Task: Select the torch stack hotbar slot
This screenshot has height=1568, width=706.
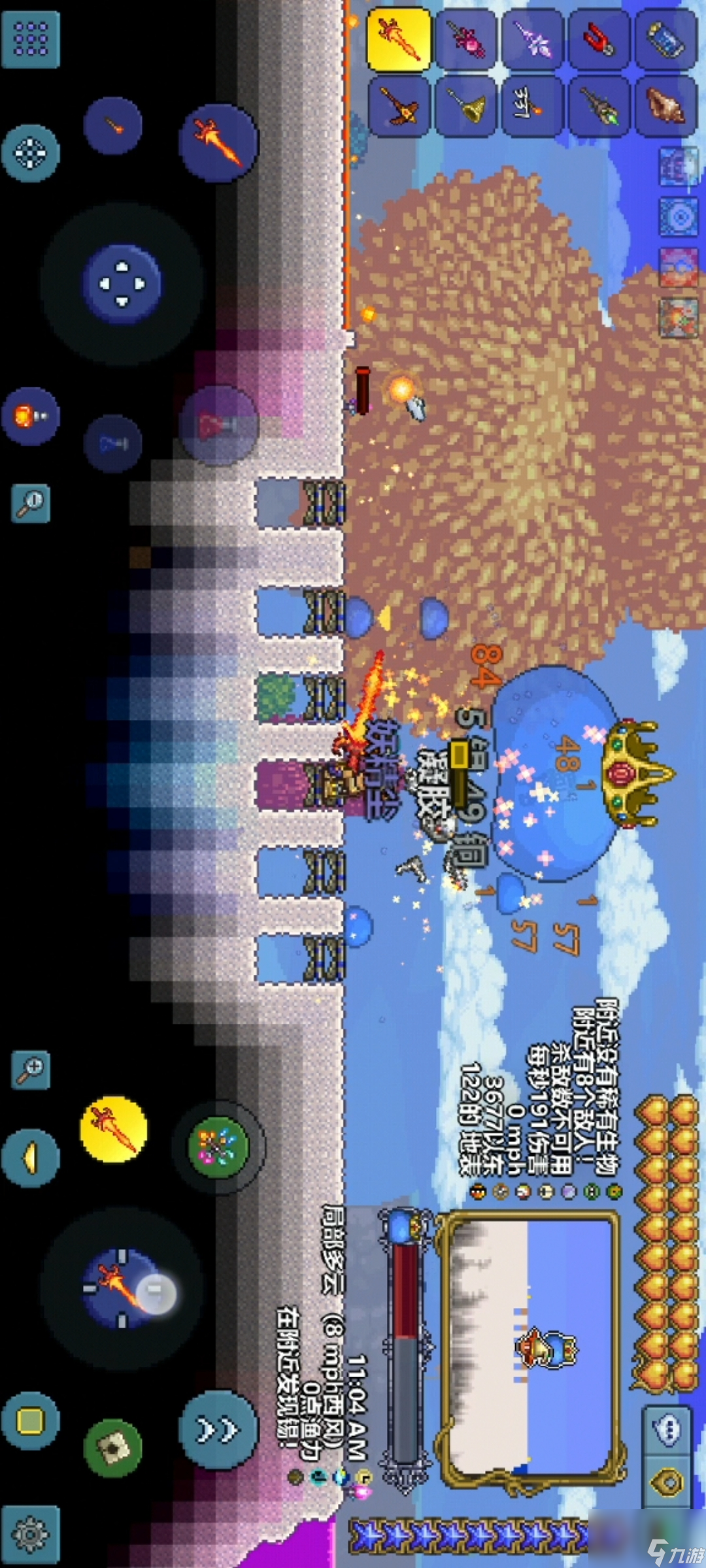Action: point(533,106)
